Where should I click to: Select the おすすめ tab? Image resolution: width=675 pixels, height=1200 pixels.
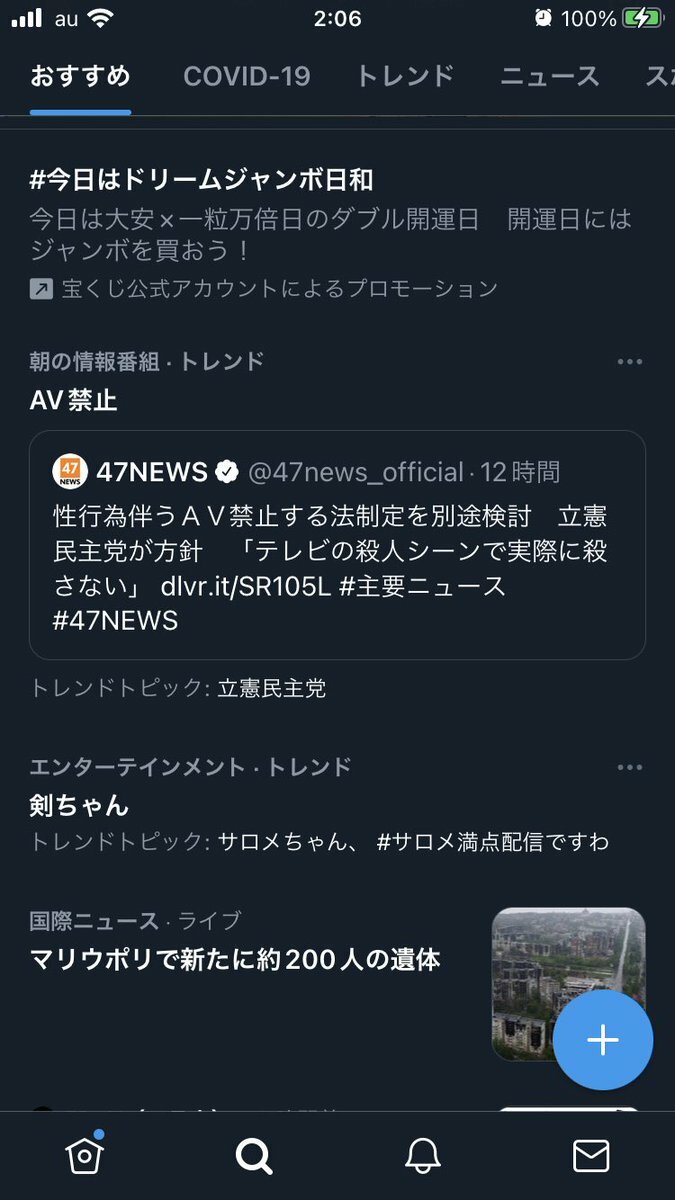pos(80,76)
